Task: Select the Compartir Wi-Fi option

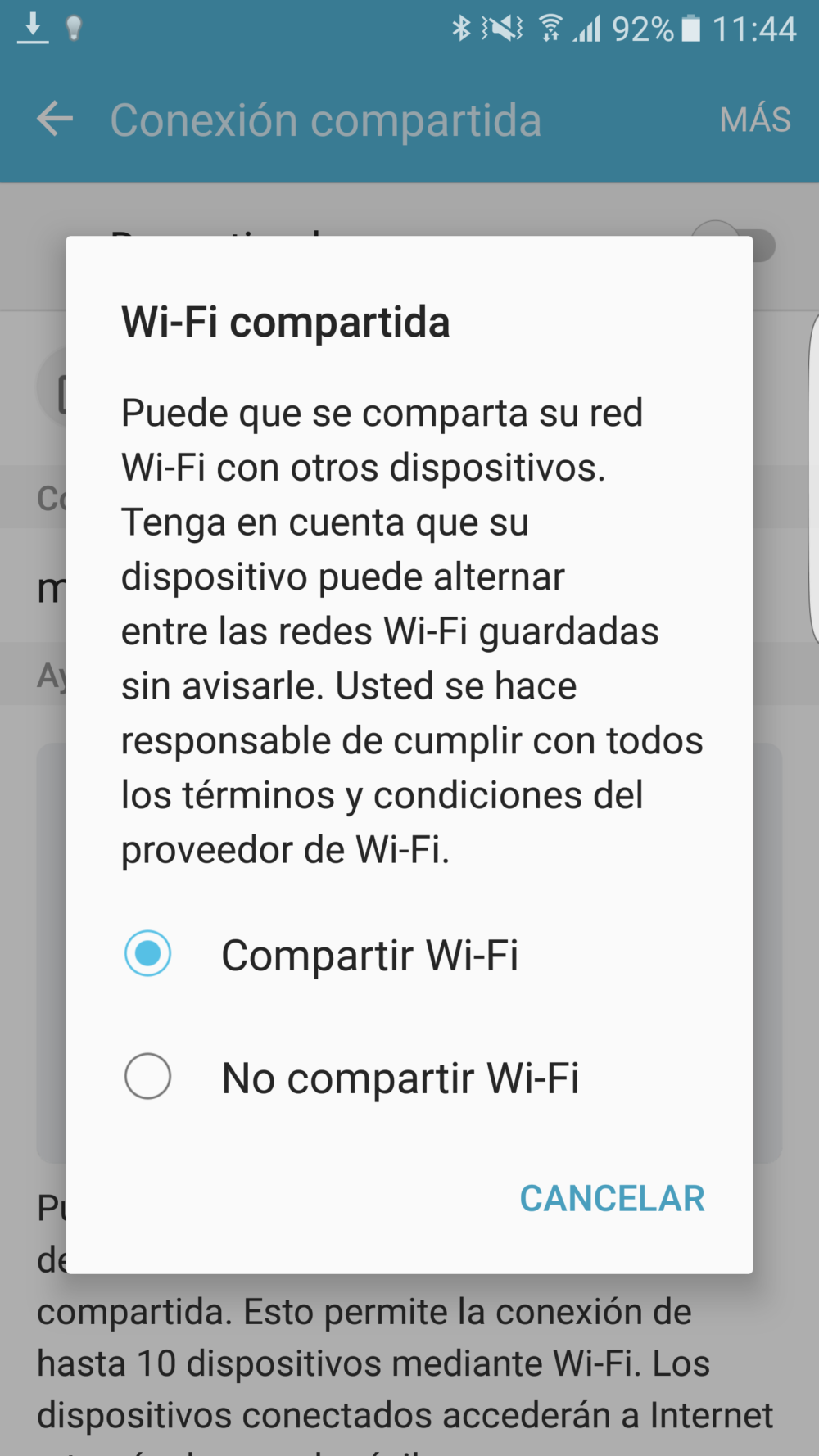Action: [409, 954]
